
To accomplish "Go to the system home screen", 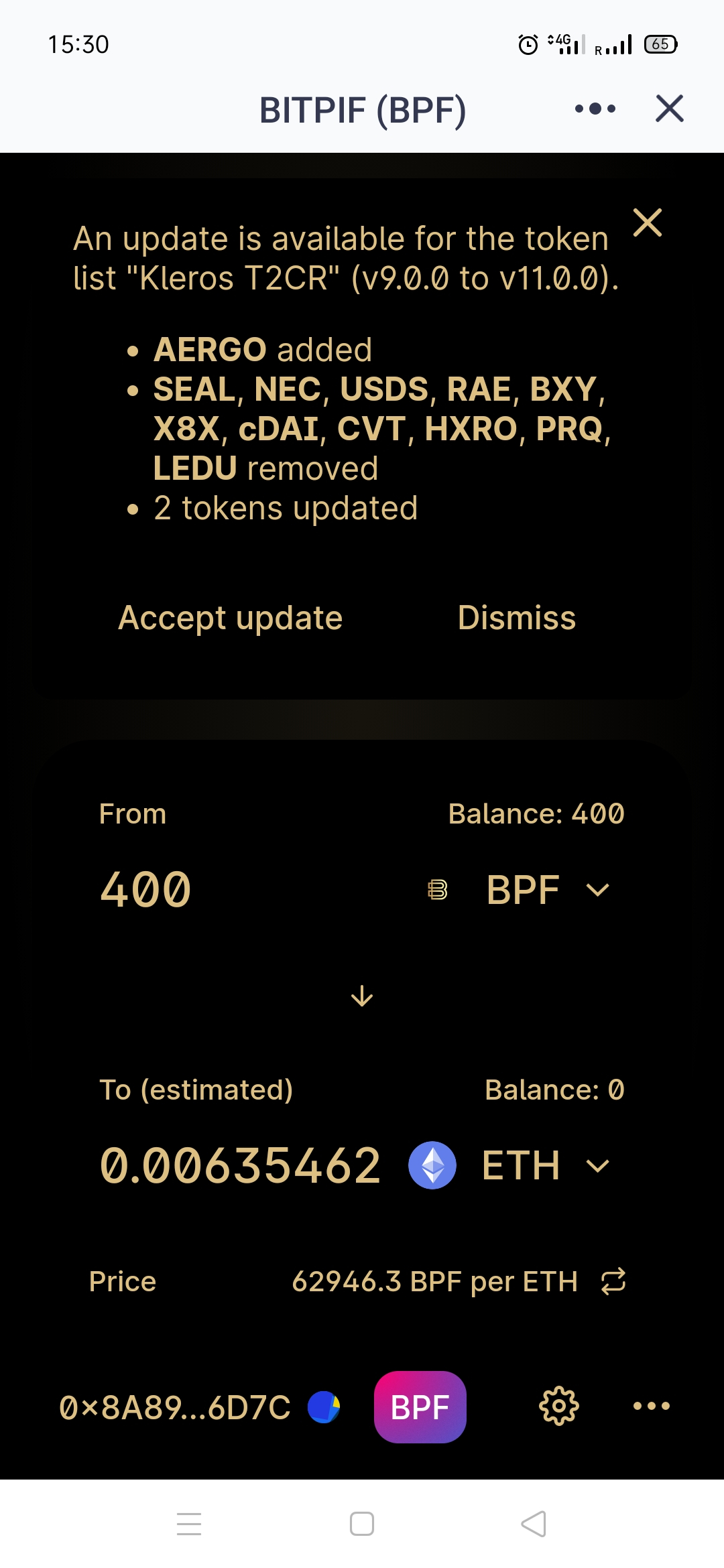I will [x=362, y=1524].
